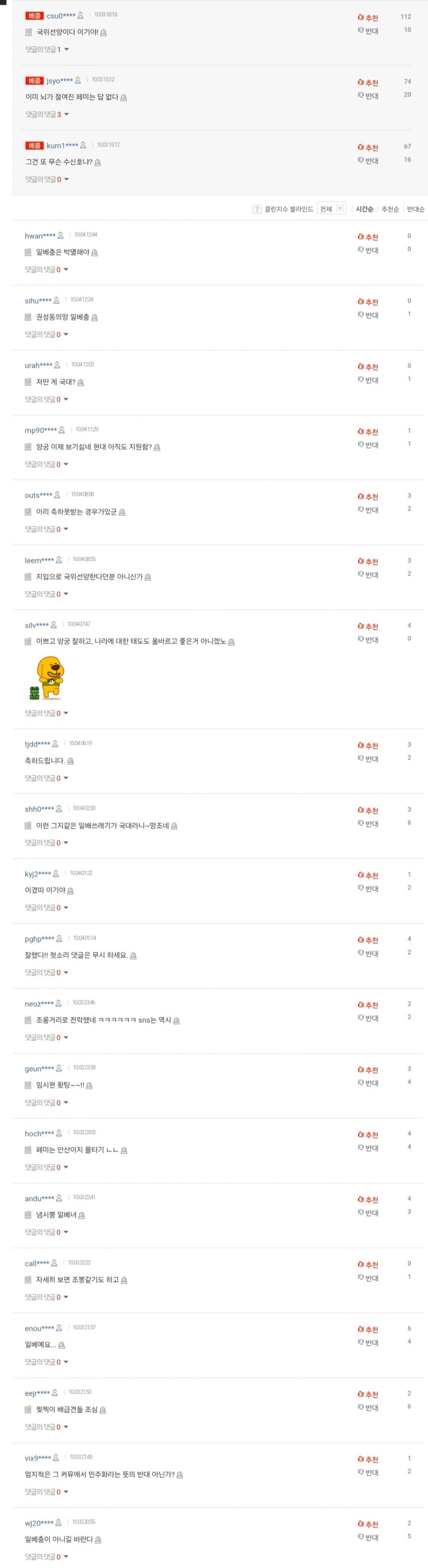
Task: Report mp90****'s comment with siren icon
Action: click(157, 448)
